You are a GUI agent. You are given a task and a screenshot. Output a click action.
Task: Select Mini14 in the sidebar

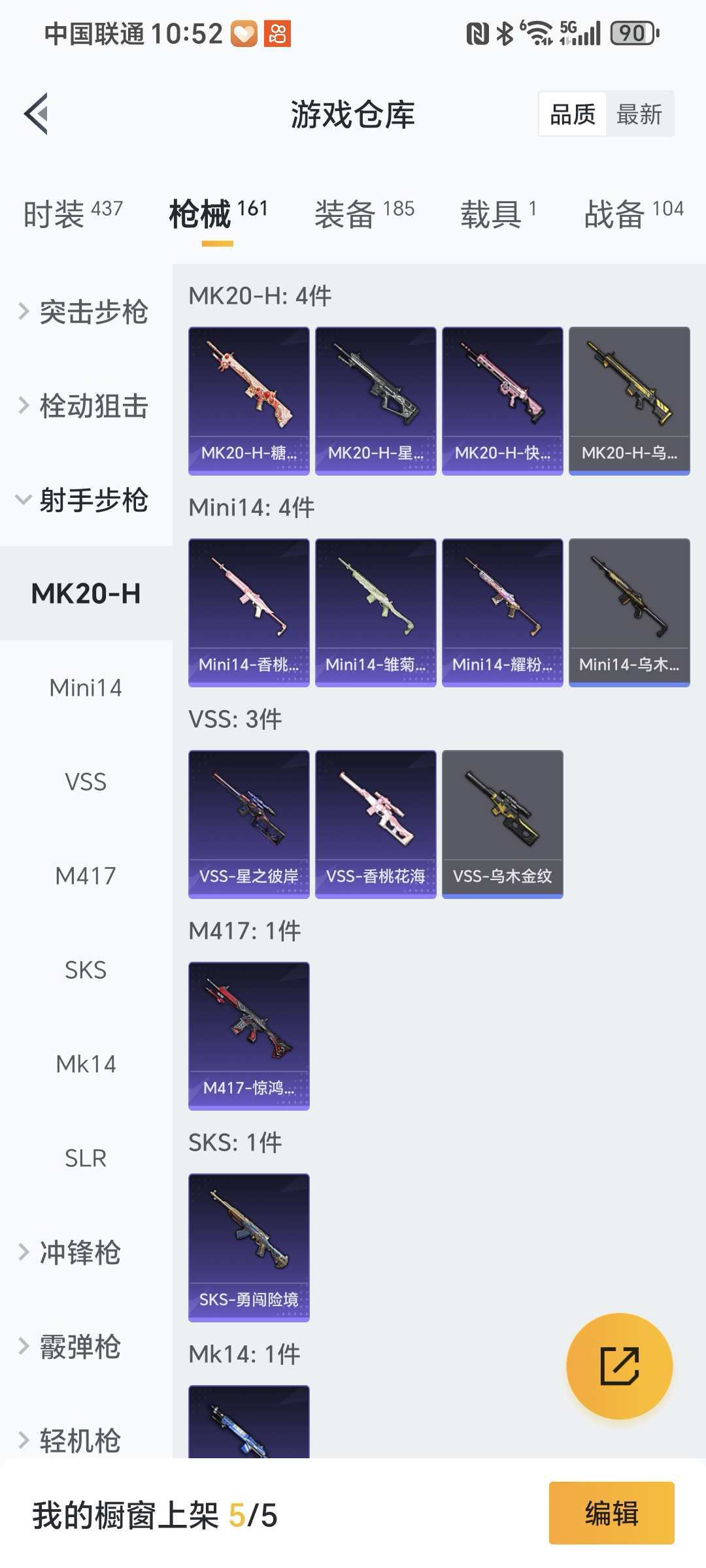[x=86, y=688]
